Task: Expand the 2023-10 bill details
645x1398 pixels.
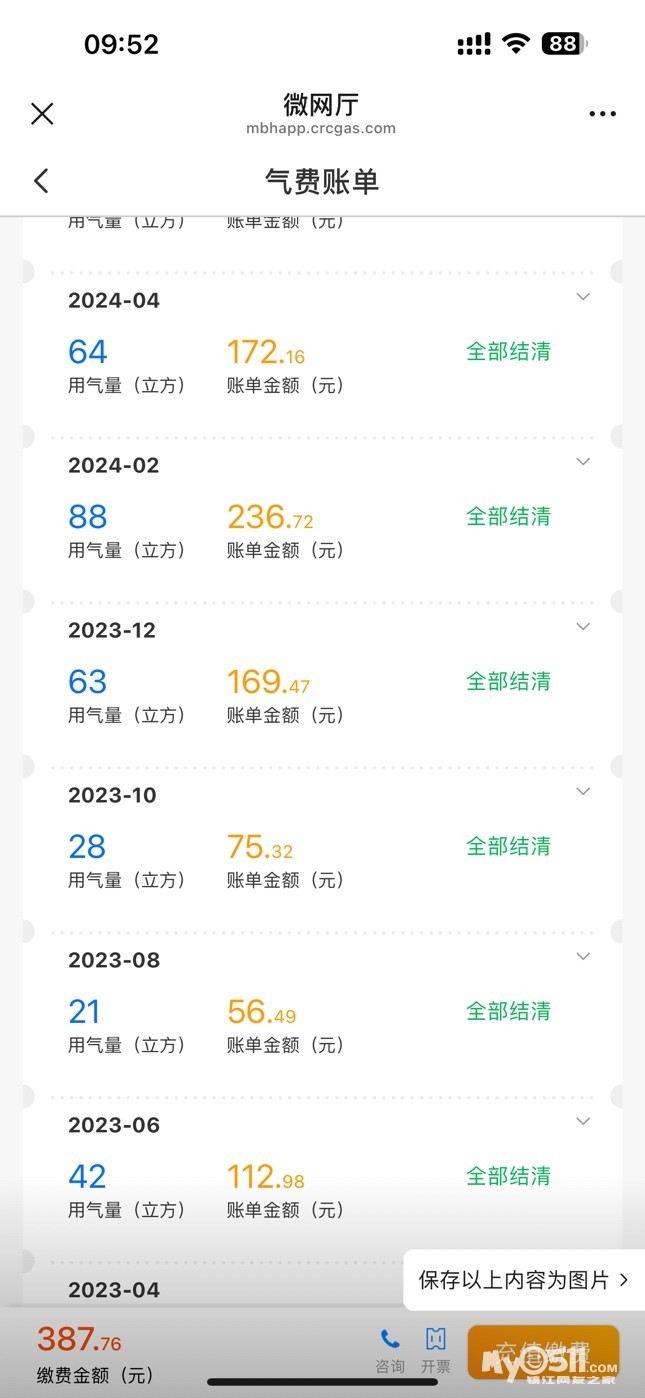Action: (x=583, y=792)
